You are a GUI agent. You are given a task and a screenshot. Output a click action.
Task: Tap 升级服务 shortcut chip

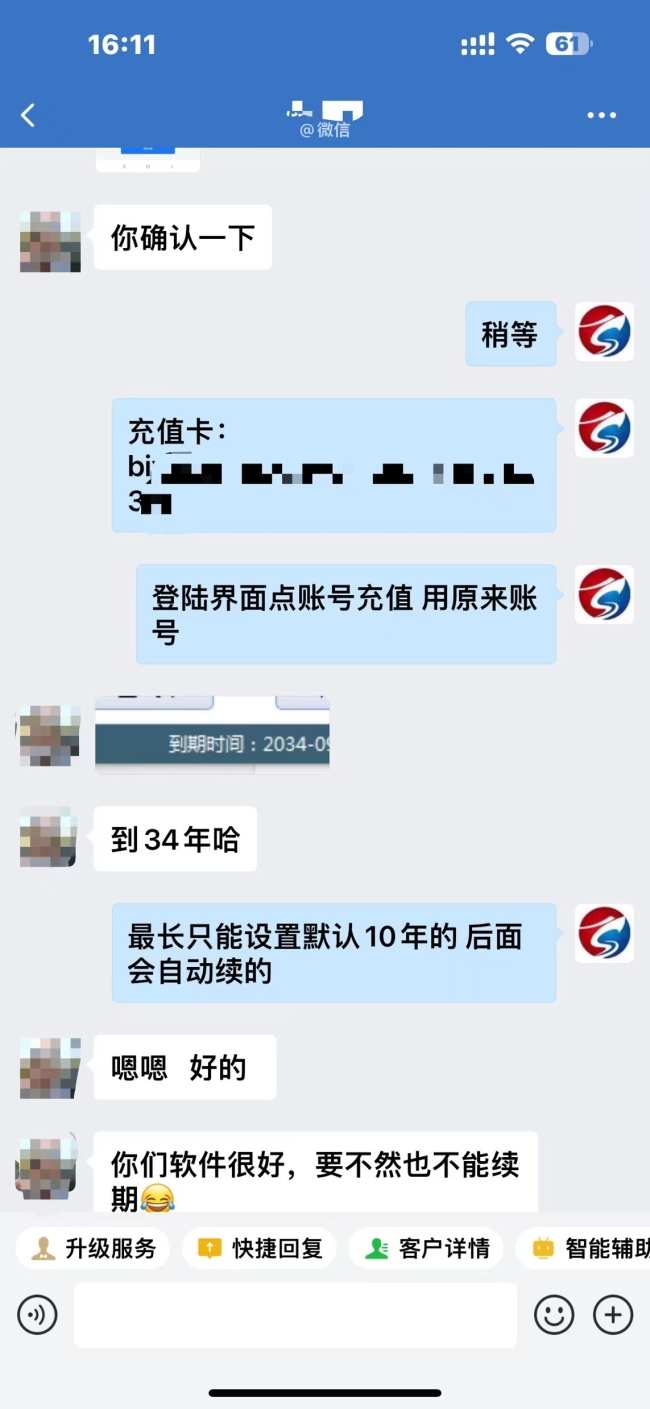[93, 1248]
